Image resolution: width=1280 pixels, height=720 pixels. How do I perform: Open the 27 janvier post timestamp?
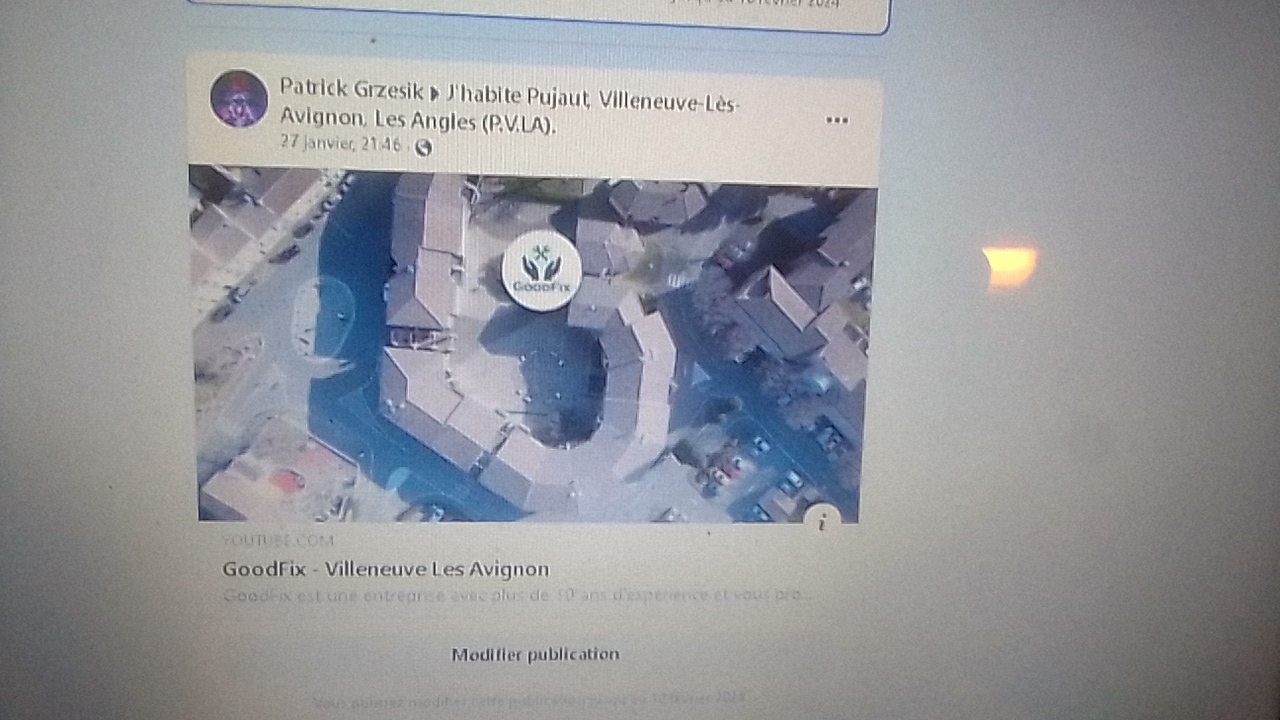[340, 144]
